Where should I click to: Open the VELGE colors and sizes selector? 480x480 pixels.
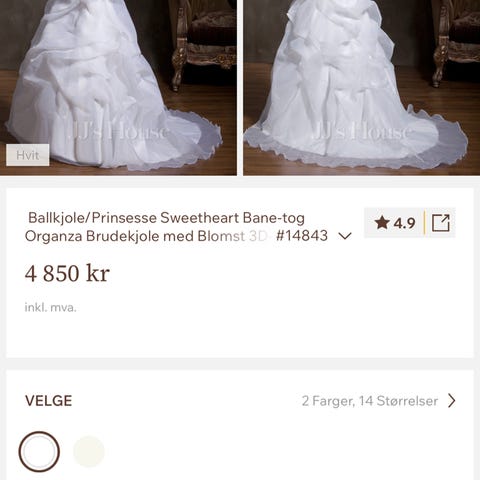coord(240,401)
